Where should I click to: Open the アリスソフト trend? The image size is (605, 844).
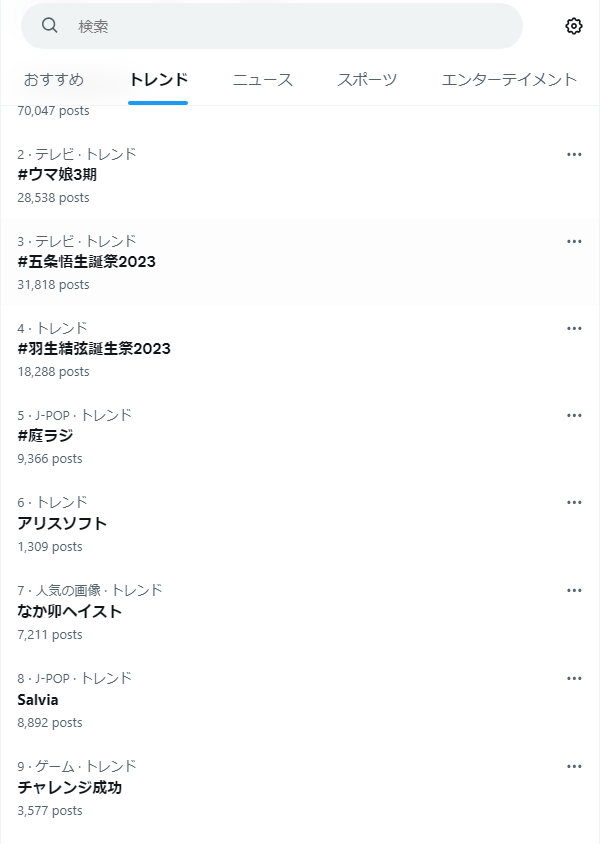click(x=62, y=523)
